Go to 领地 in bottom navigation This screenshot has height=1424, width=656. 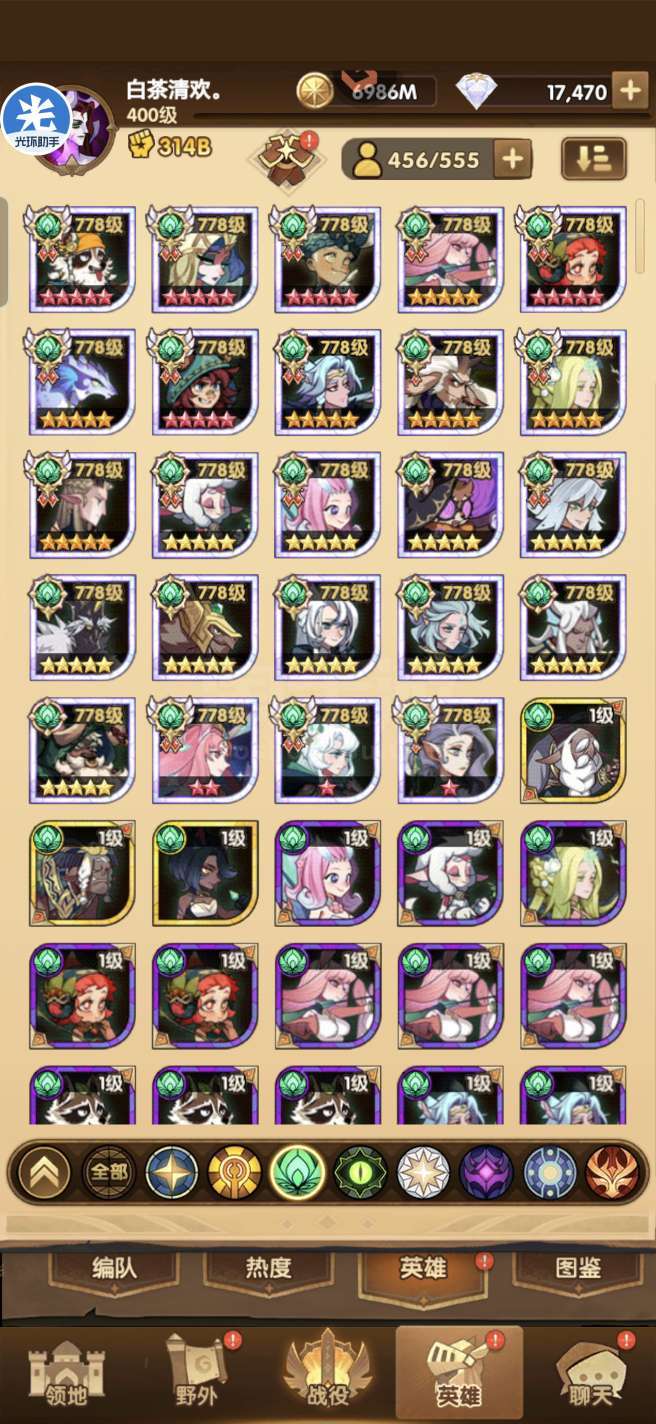66,1377
